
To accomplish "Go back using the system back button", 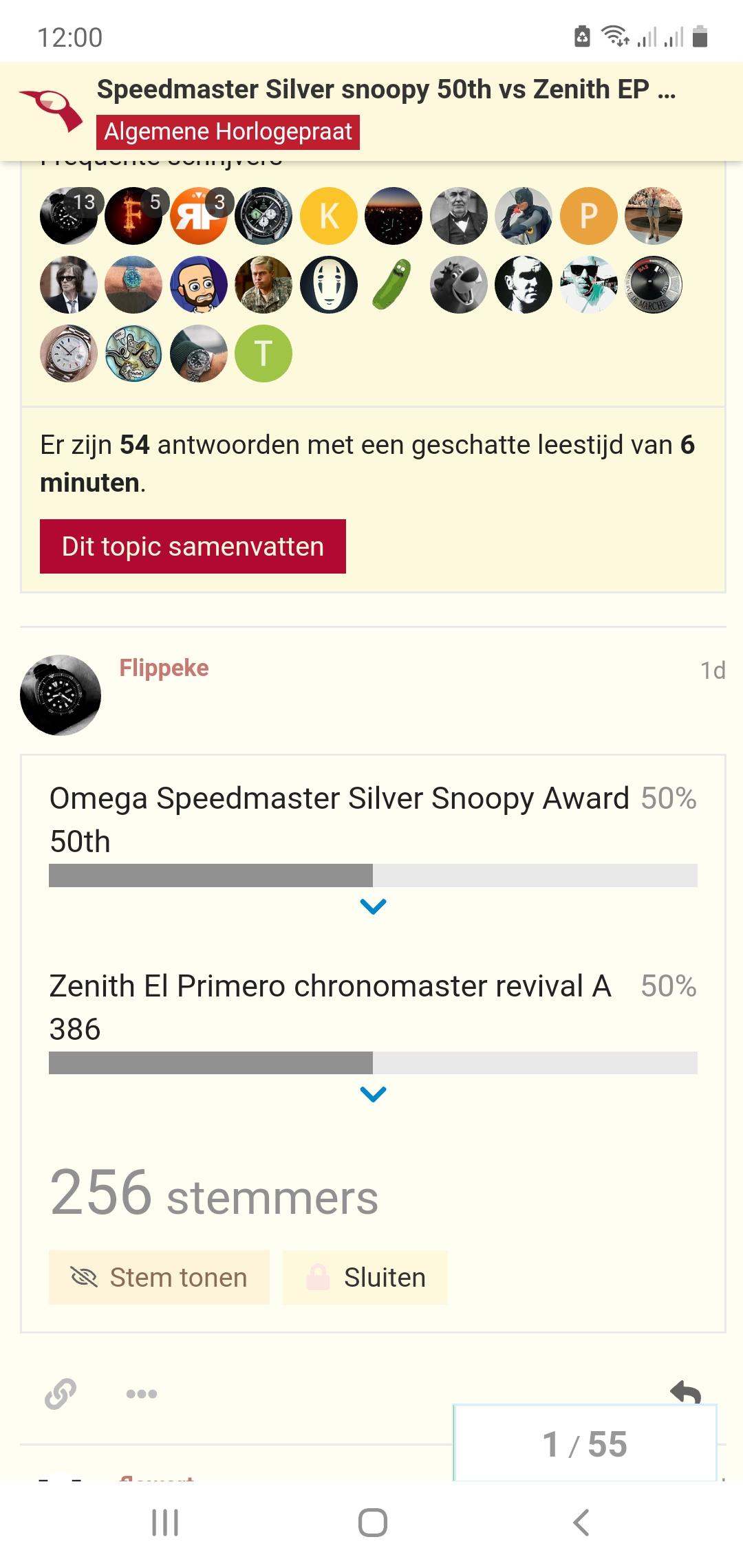I will pos(581,1523).
